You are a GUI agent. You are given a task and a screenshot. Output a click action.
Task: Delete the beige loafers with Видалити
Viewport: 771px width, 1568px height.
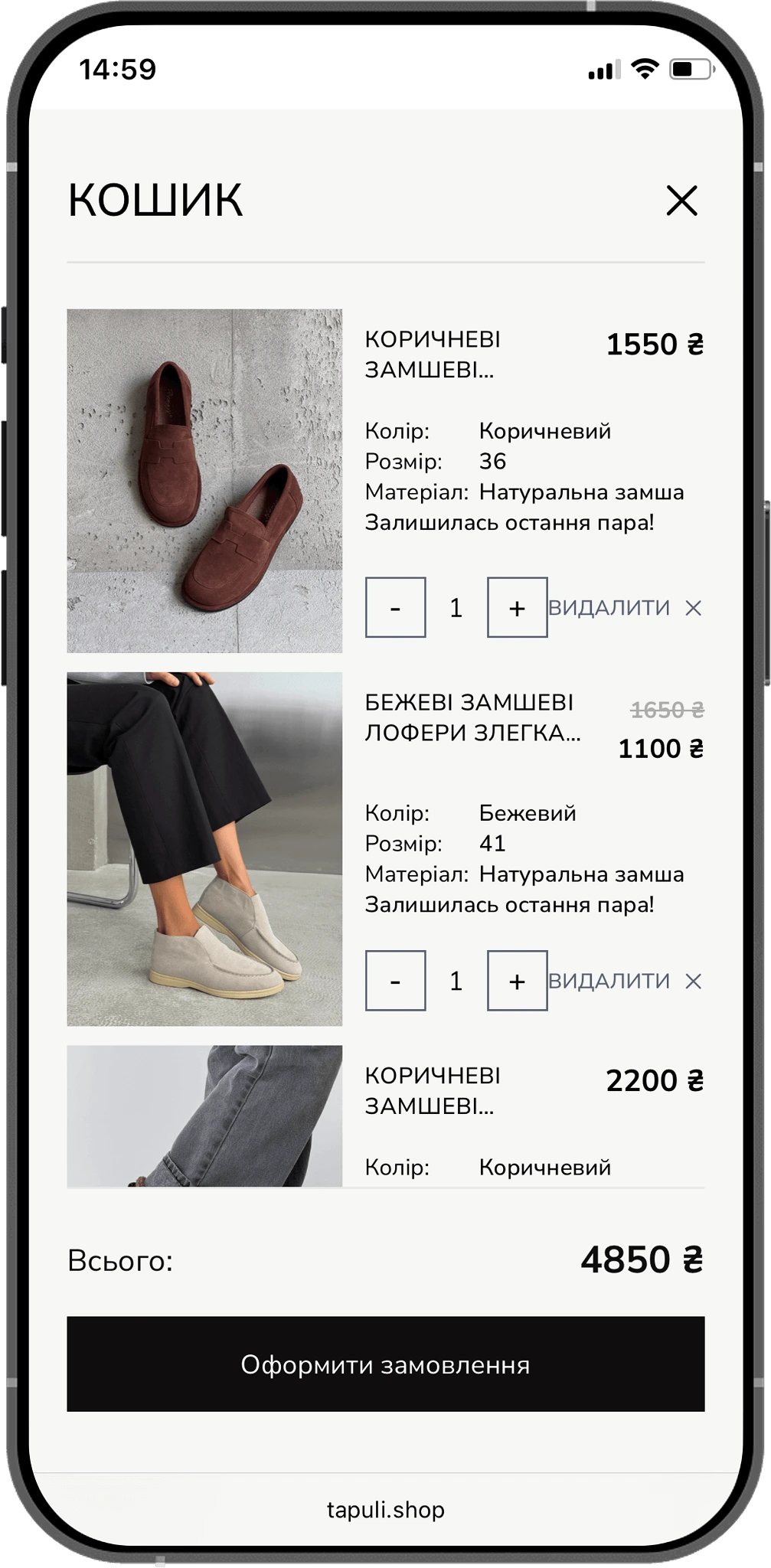pyautogui.click(x=625, y=982)
